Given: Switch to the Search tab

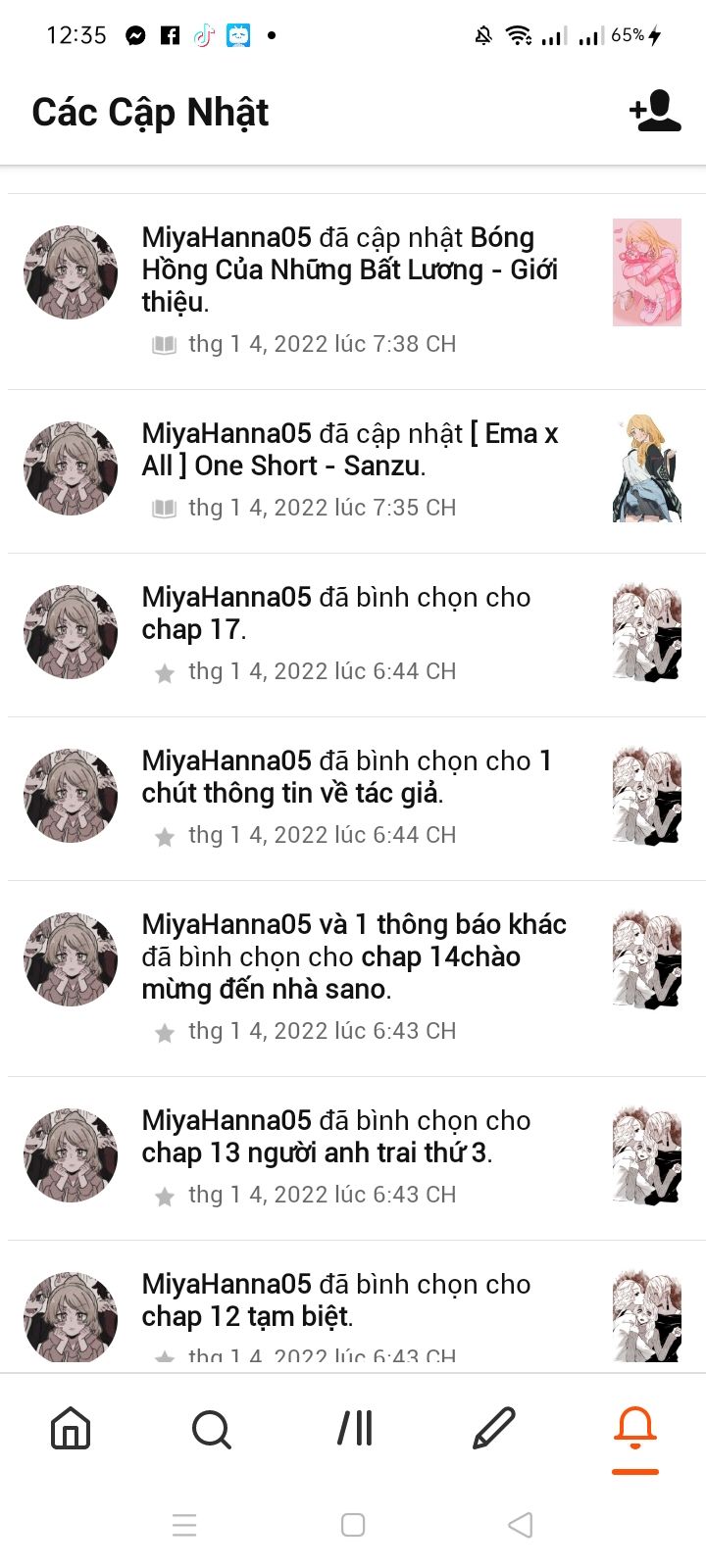Looking at the screenshot, I should click(212, 1428).
